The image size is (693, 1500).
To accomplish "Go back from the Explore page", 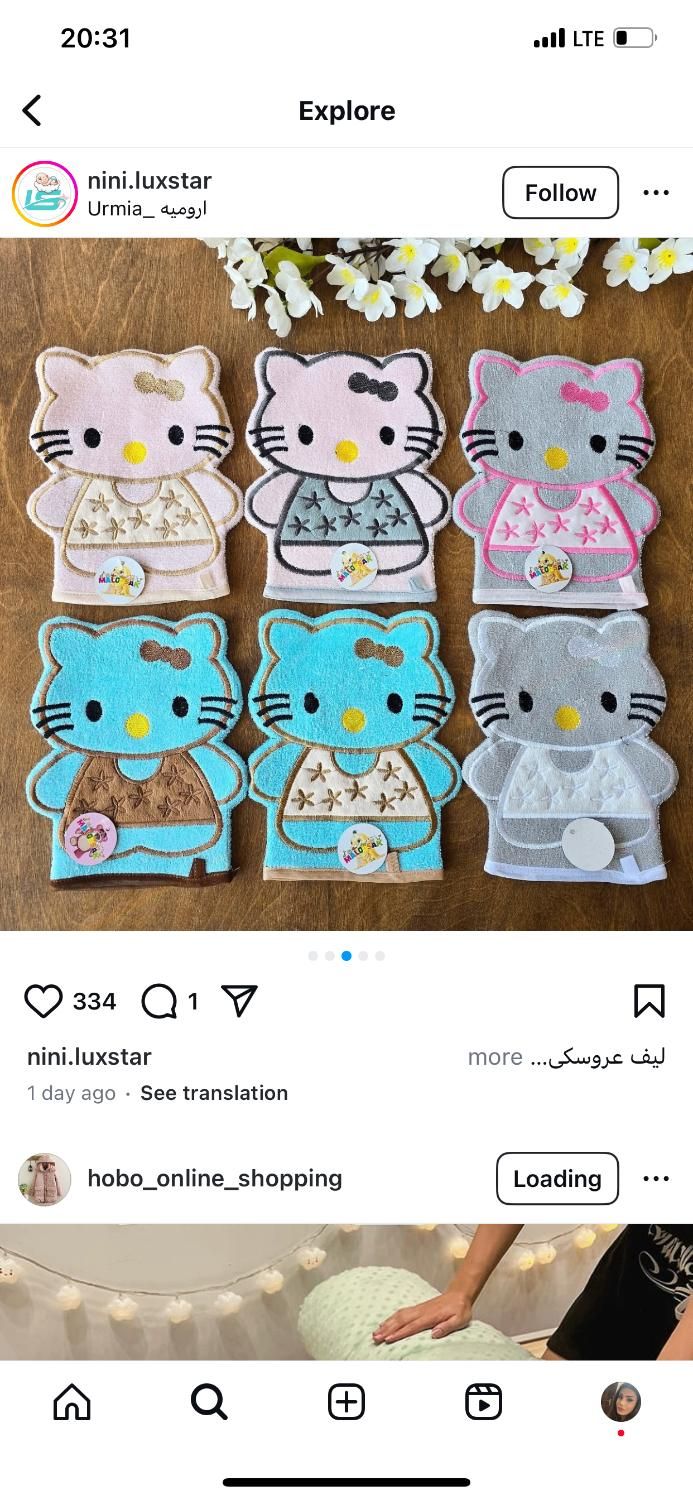I will [x=32, y=110].
